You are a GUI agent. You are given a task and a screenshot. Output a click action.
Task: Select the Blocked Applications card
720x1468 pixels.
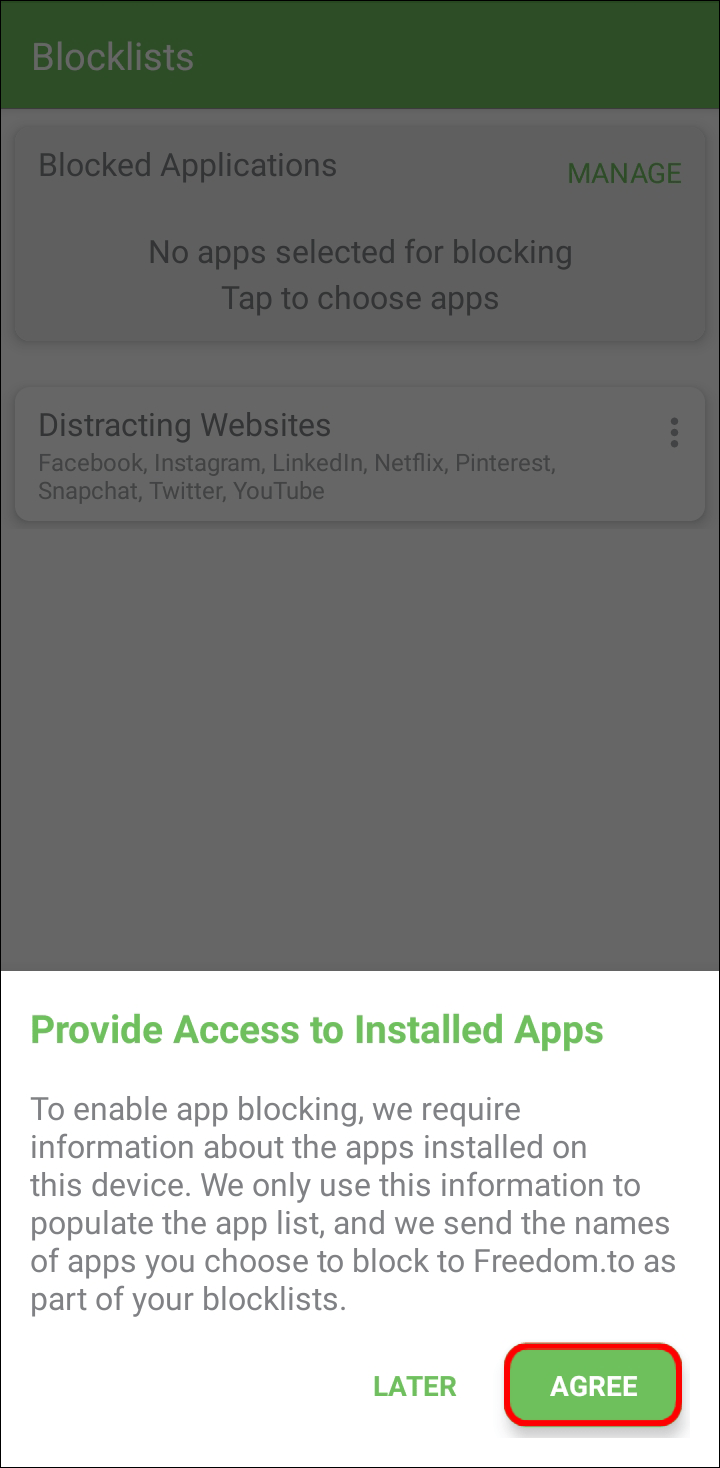coord(360,232)
